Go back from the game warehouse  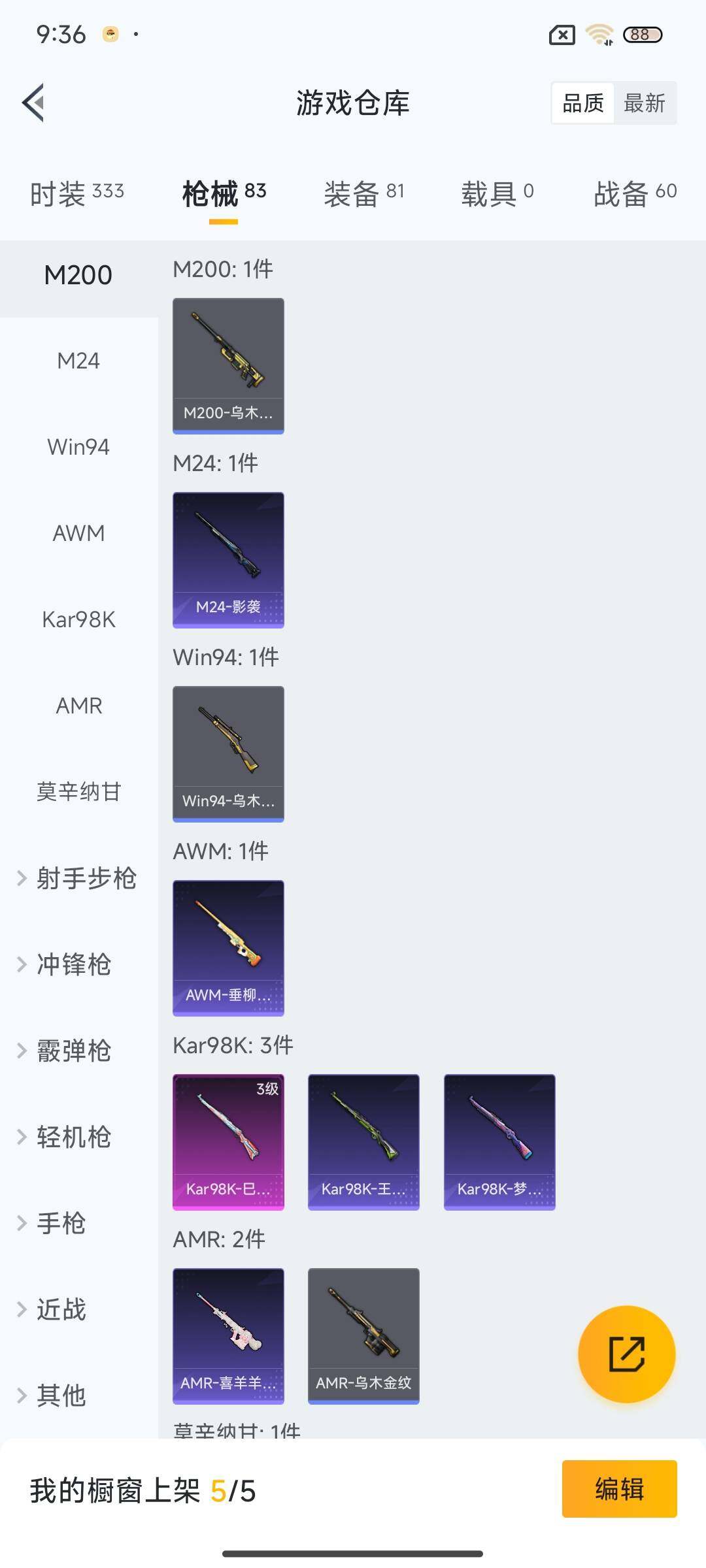pyautogui.click(x=34, y=103)
